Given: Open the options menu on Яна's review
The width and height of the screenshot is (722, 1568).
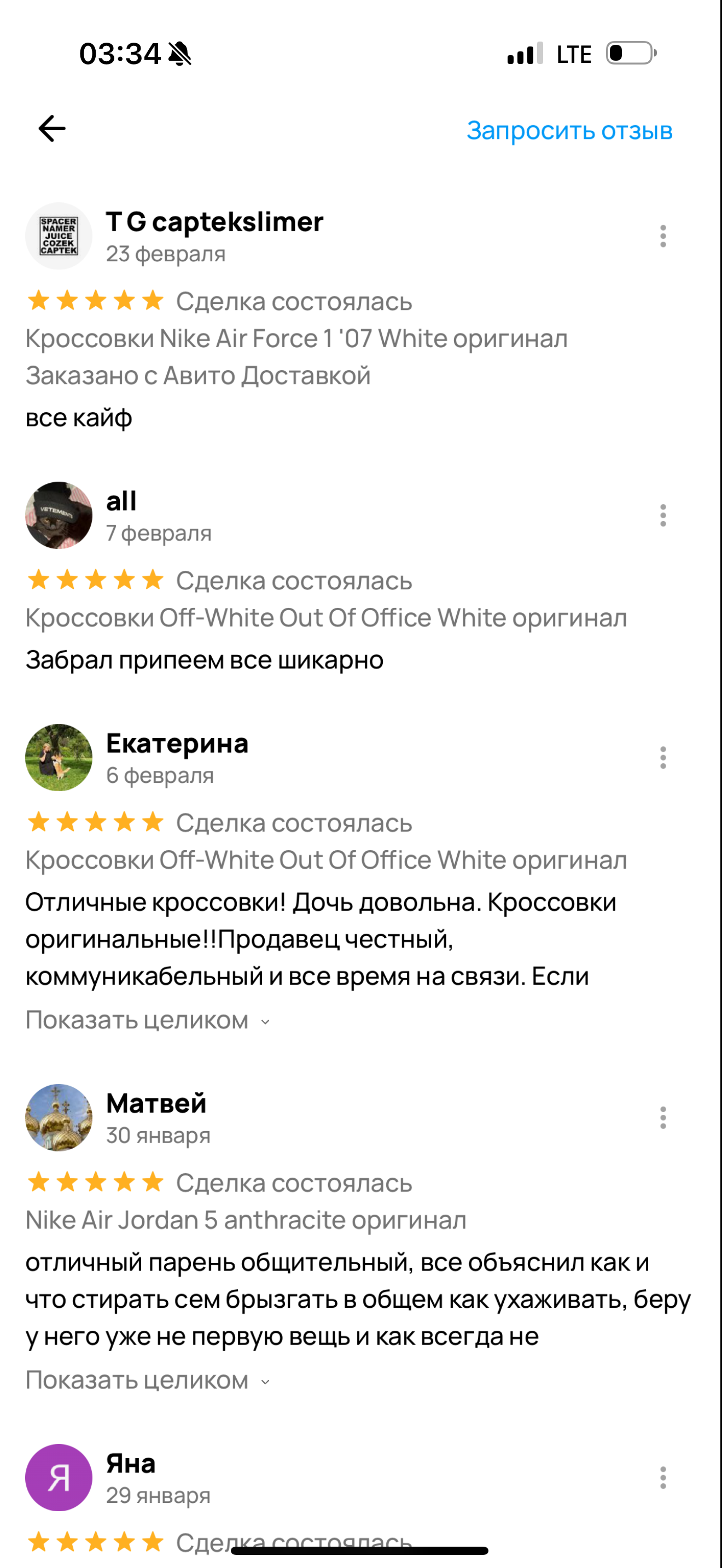Looking at the screenshot, I should [x=663, y=1478].
